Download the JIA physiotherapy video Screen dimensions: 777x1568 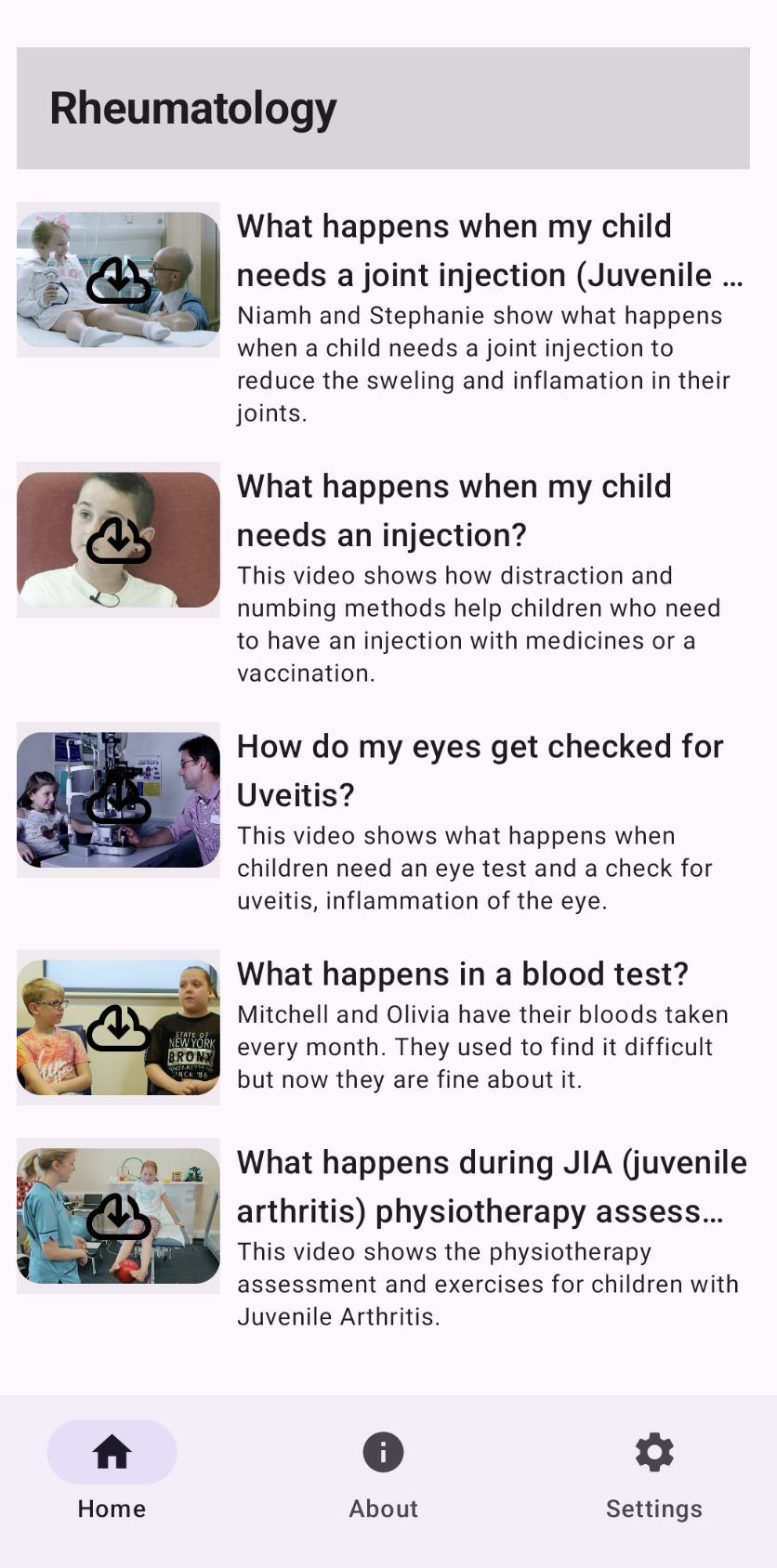tap(119, 1217)
